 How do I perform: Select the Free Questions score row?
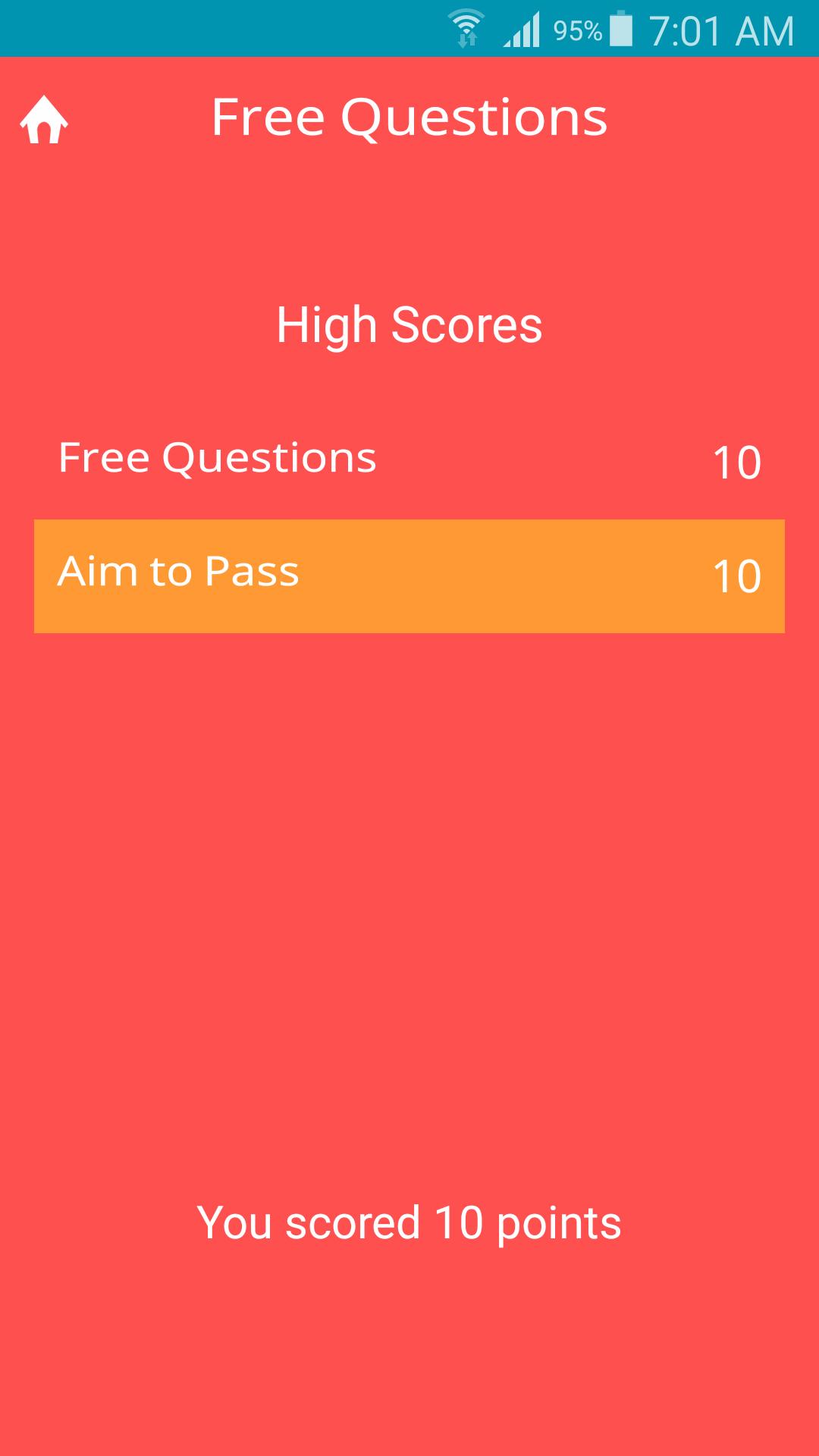(409, 460)
